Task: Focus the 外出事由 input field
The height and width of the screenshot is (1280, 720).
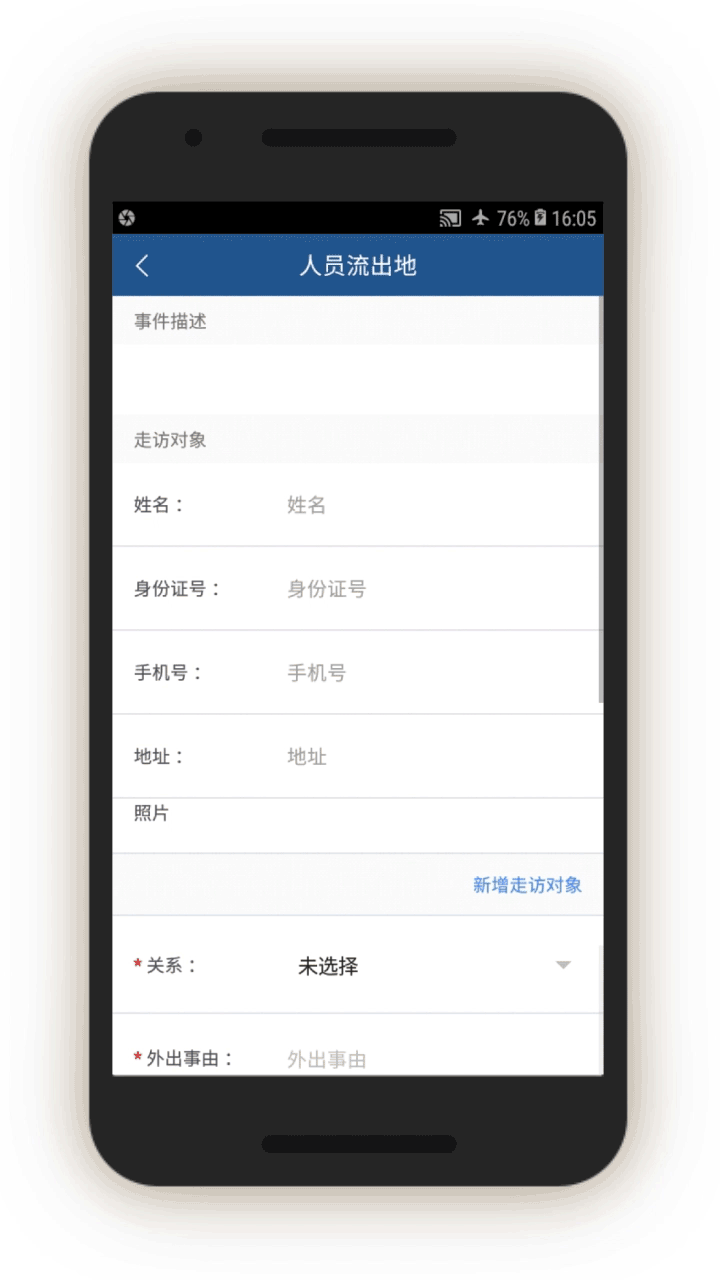Action: 437,1059
